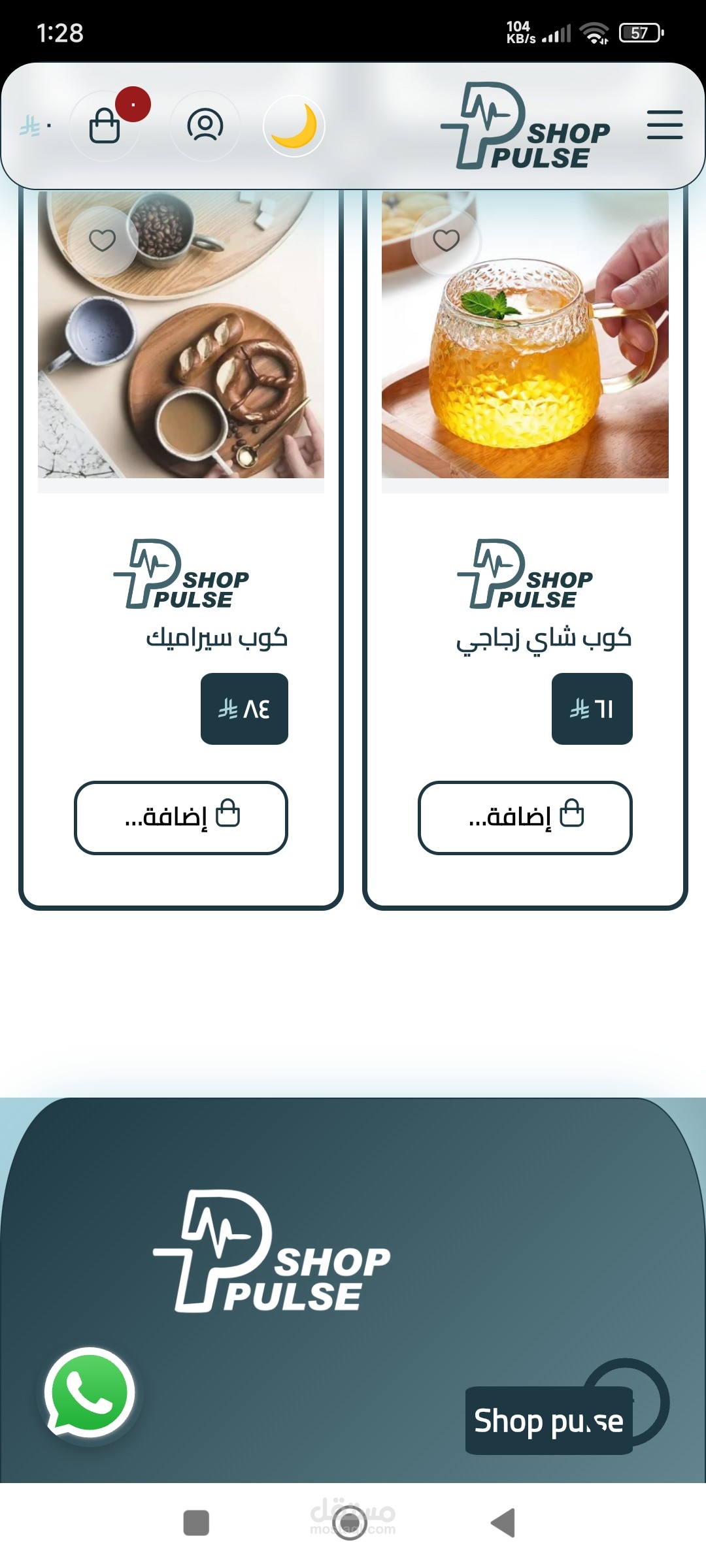Add كوب سيراميك to cart via إضافة
This screenshot has height=1568, width=706.
181,817
